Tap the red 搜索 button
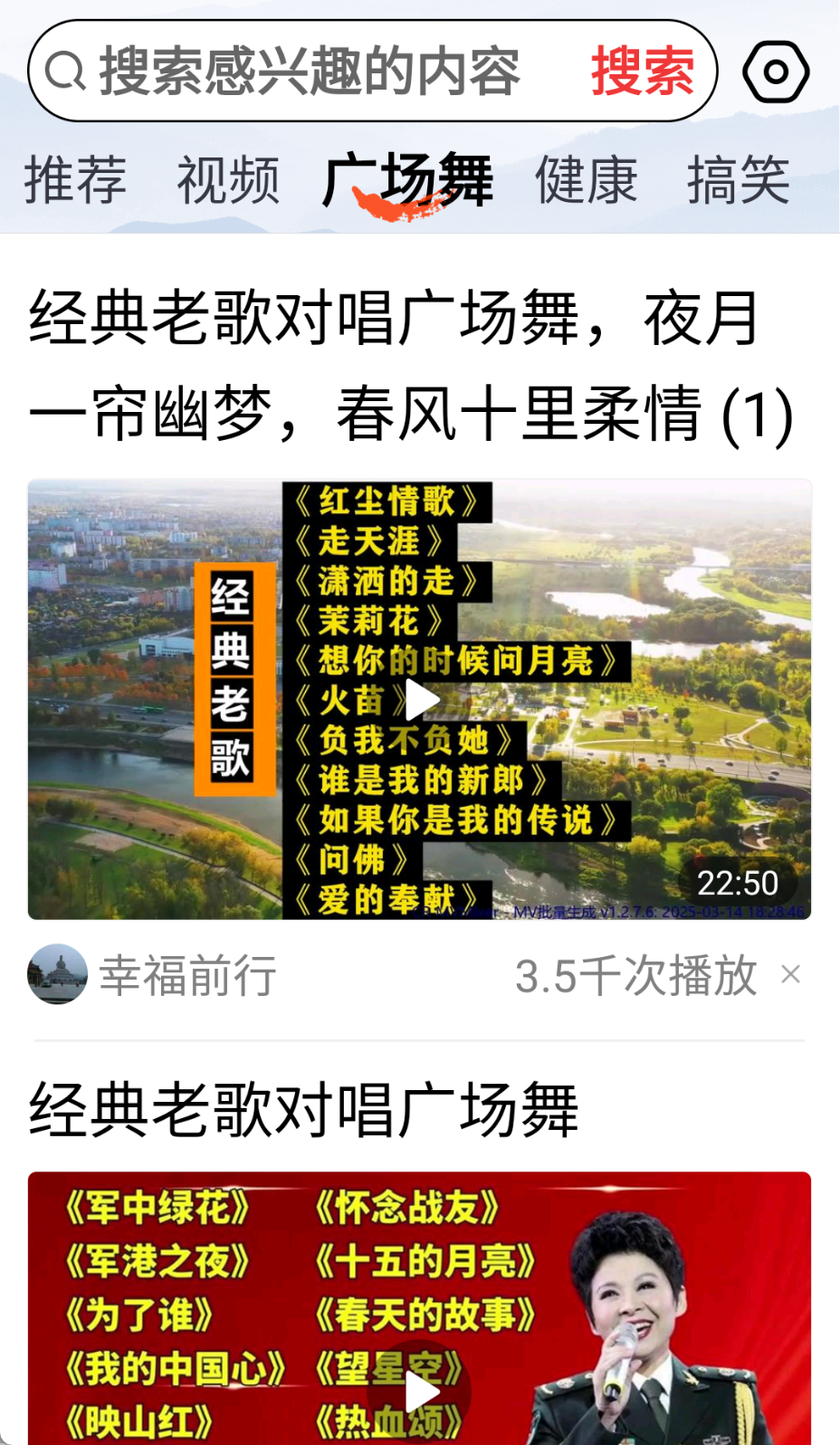Viewport: 840px width, 1445px height. [x=642, y=72]
